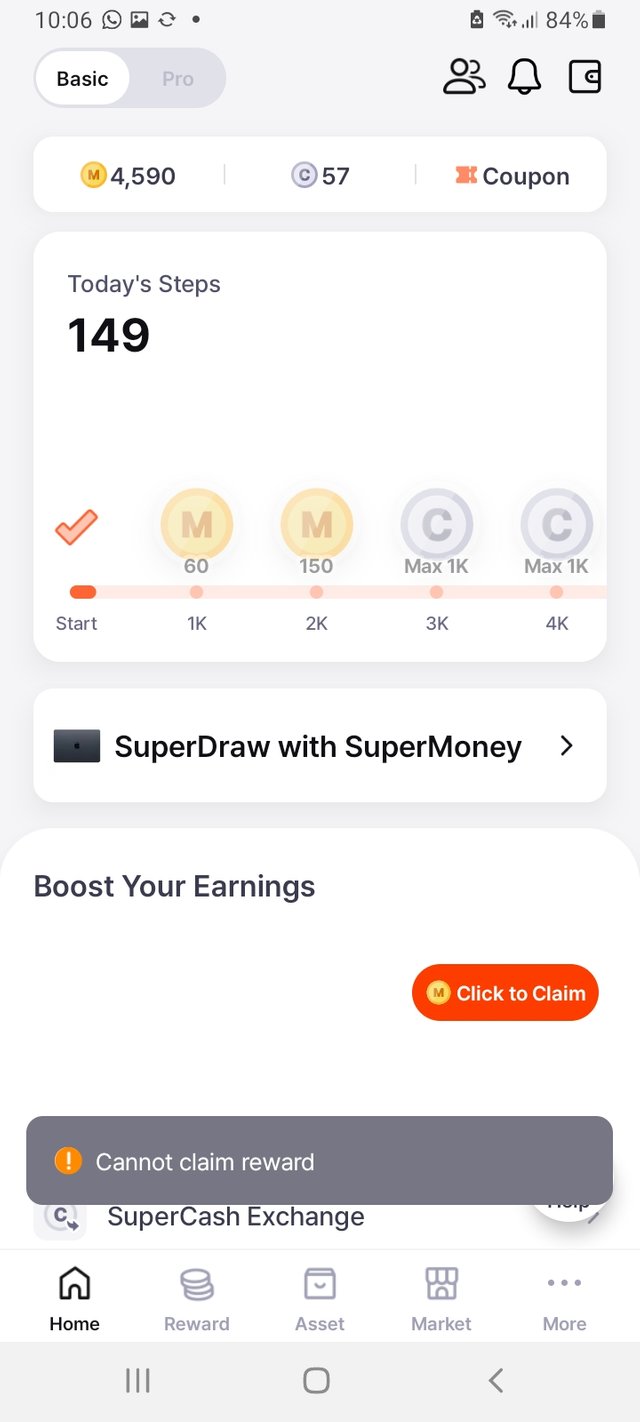Tap the Click to Claim button

(x=505, y=993)
